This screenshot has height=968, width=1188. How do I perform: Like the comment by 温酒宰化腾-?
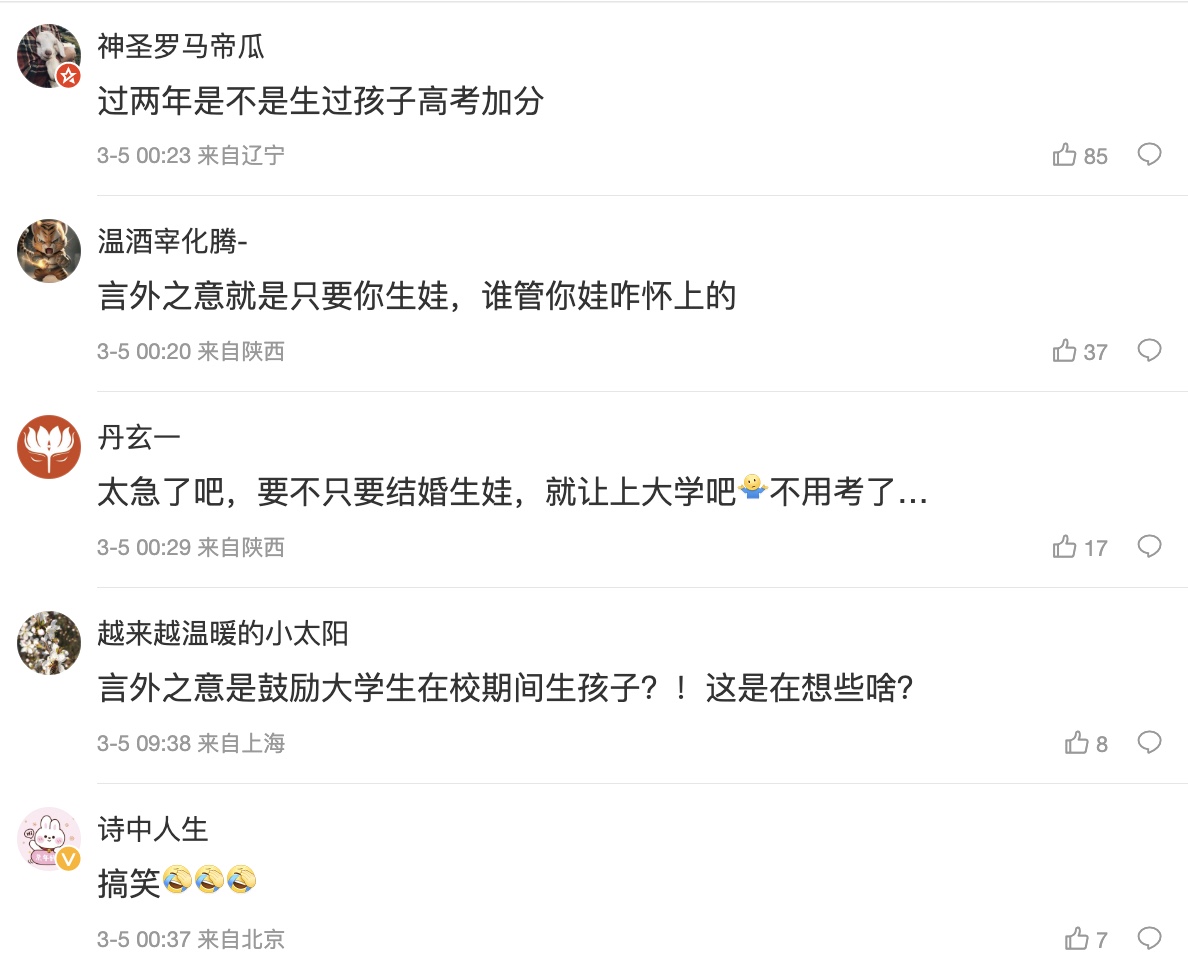[1065, 351]
